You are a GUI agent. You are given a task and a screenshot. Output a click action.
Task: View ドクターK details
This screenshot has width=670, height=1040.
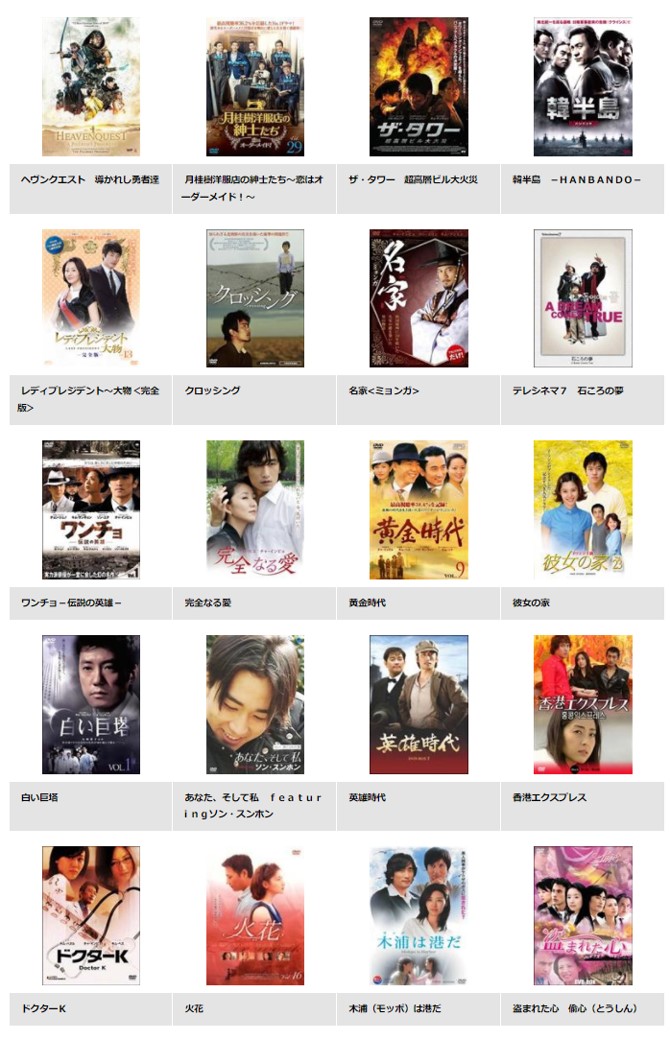91,915
